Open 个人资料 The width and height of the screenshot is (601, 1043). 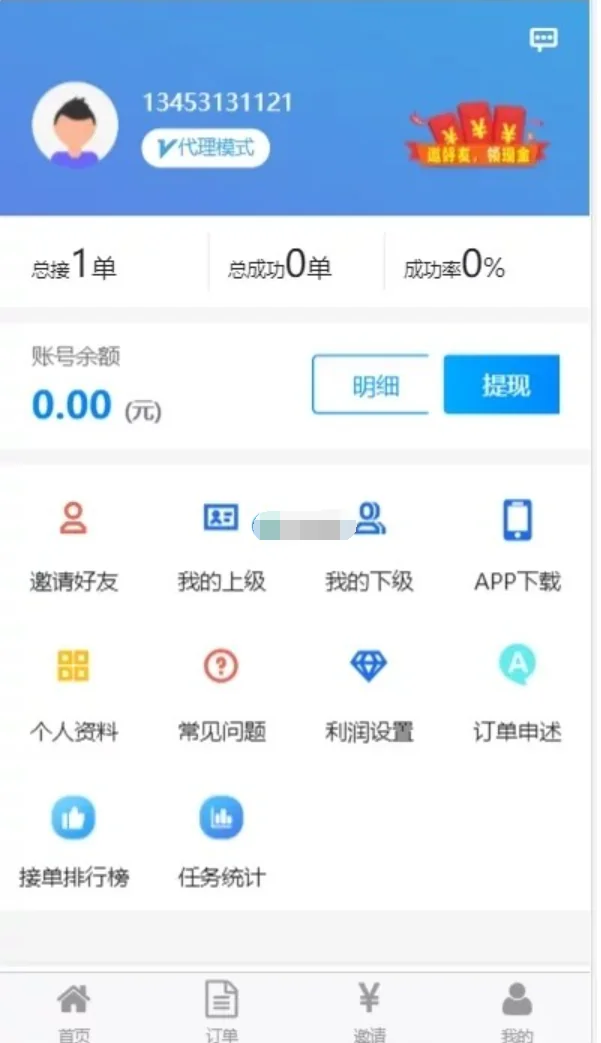(x=74, y=693)
